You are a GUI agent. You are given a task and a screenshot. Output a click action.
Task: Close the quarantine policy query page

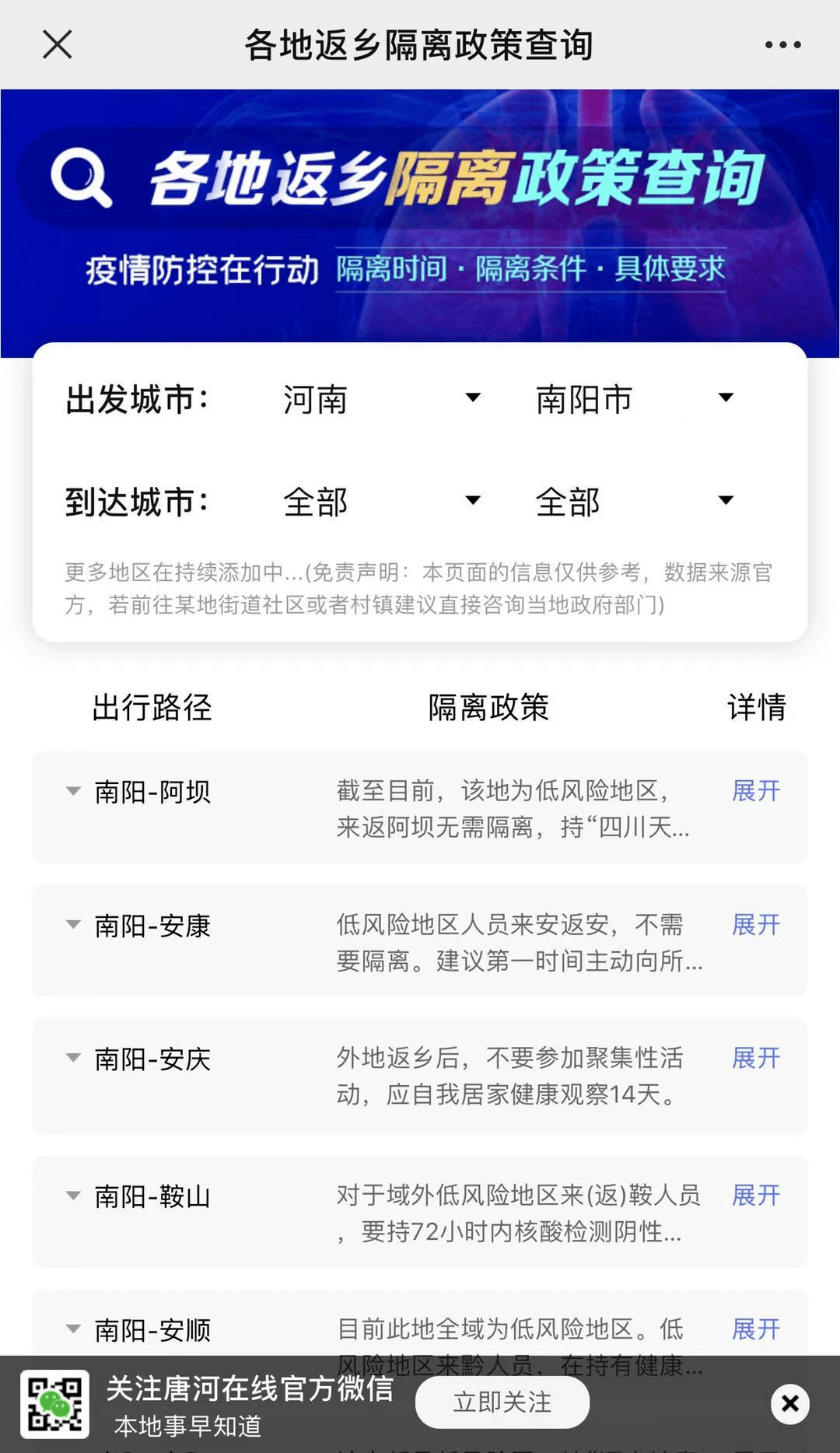[x=58, y=44]
